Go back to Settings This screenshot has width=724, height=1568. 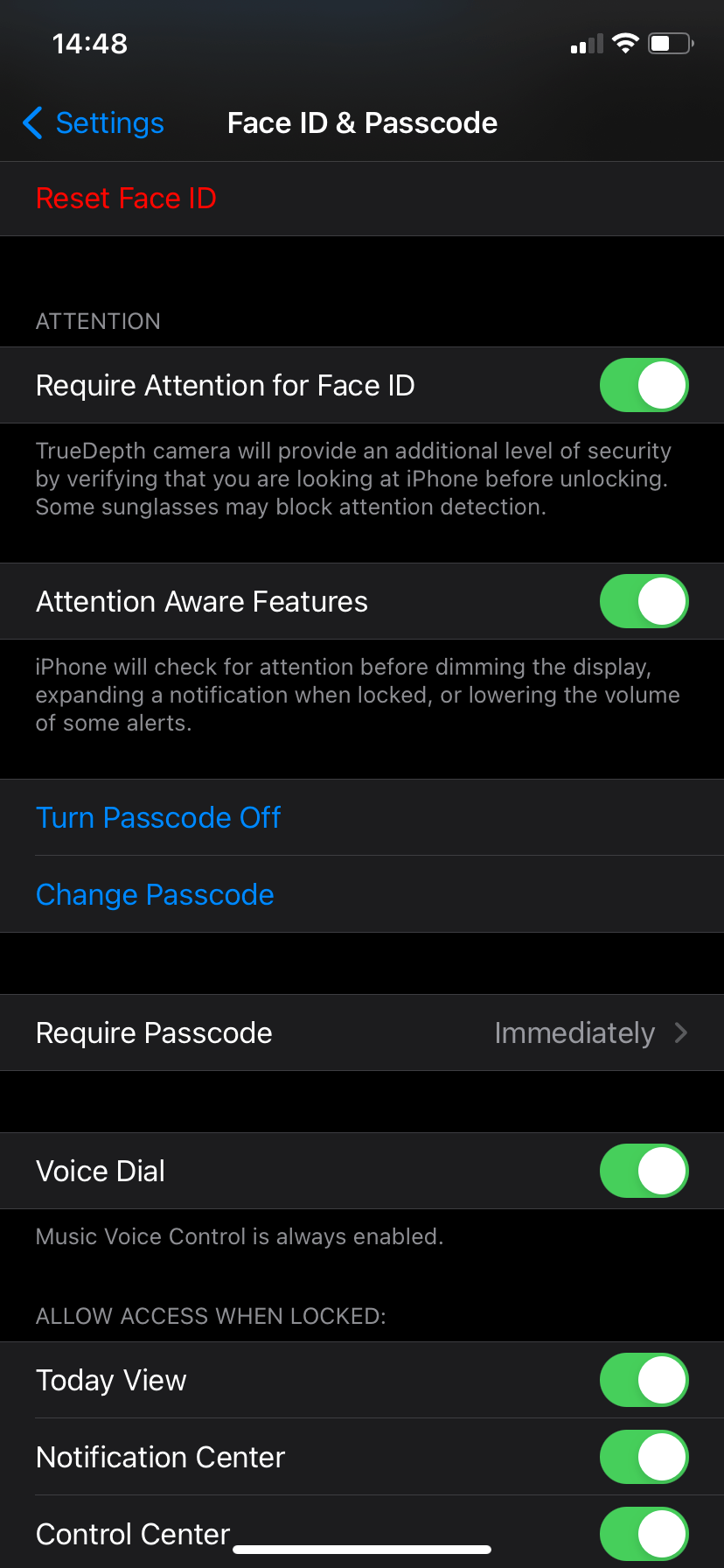[94, 123]
